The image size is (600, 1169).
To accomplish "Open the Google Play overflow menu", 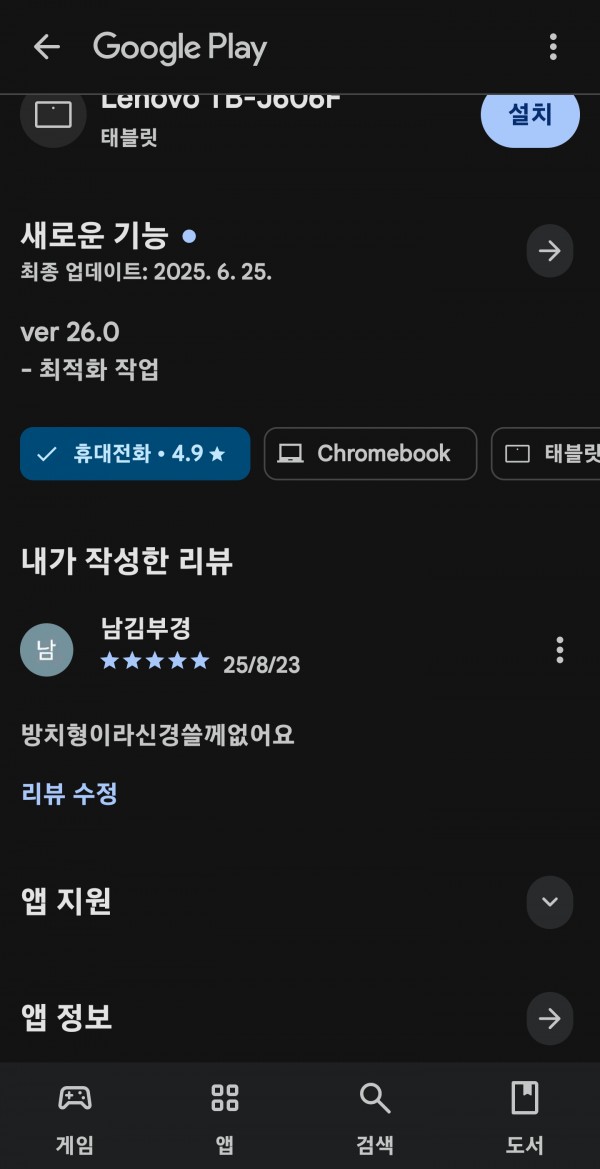I will coord(552,47).
